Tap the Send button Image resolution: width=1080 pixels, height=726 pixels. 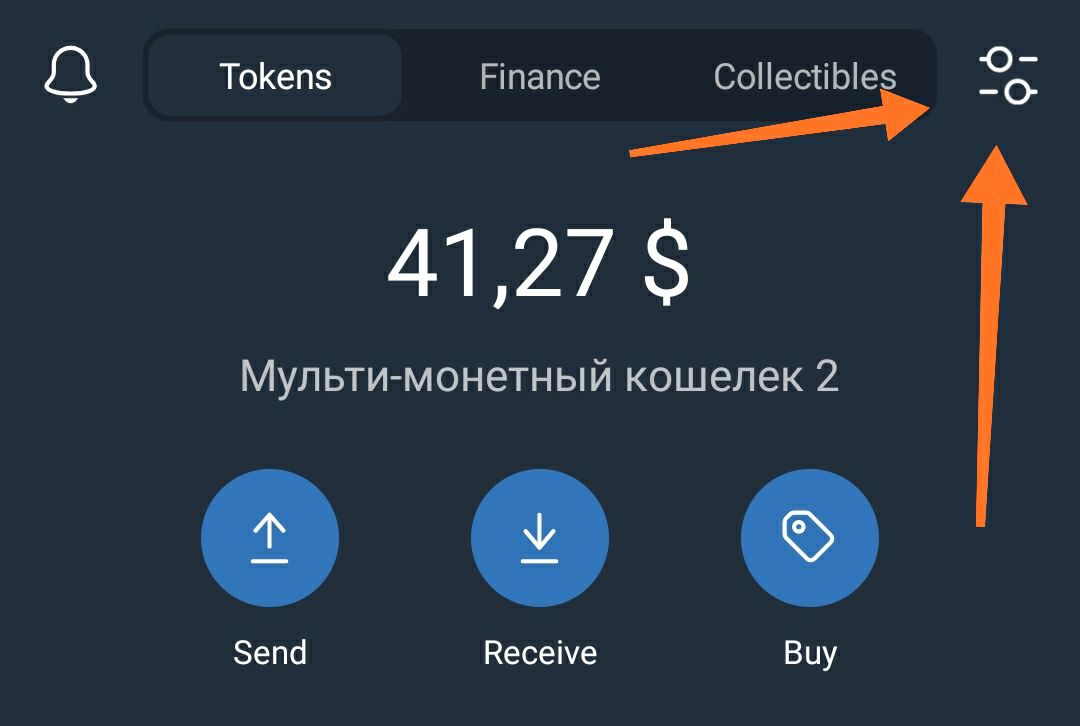[x=270, y=539]
